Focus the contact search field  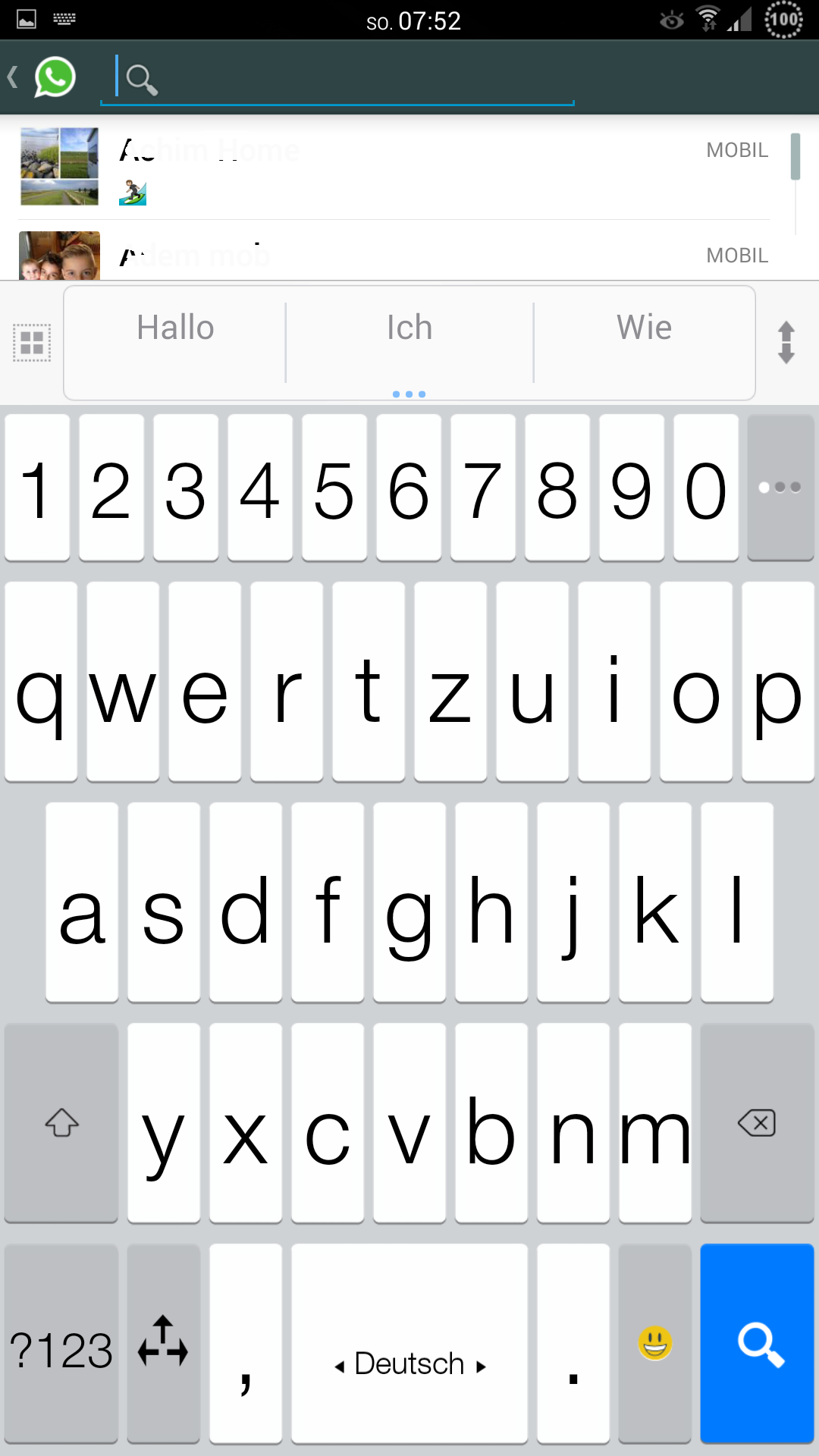[337, 79]
